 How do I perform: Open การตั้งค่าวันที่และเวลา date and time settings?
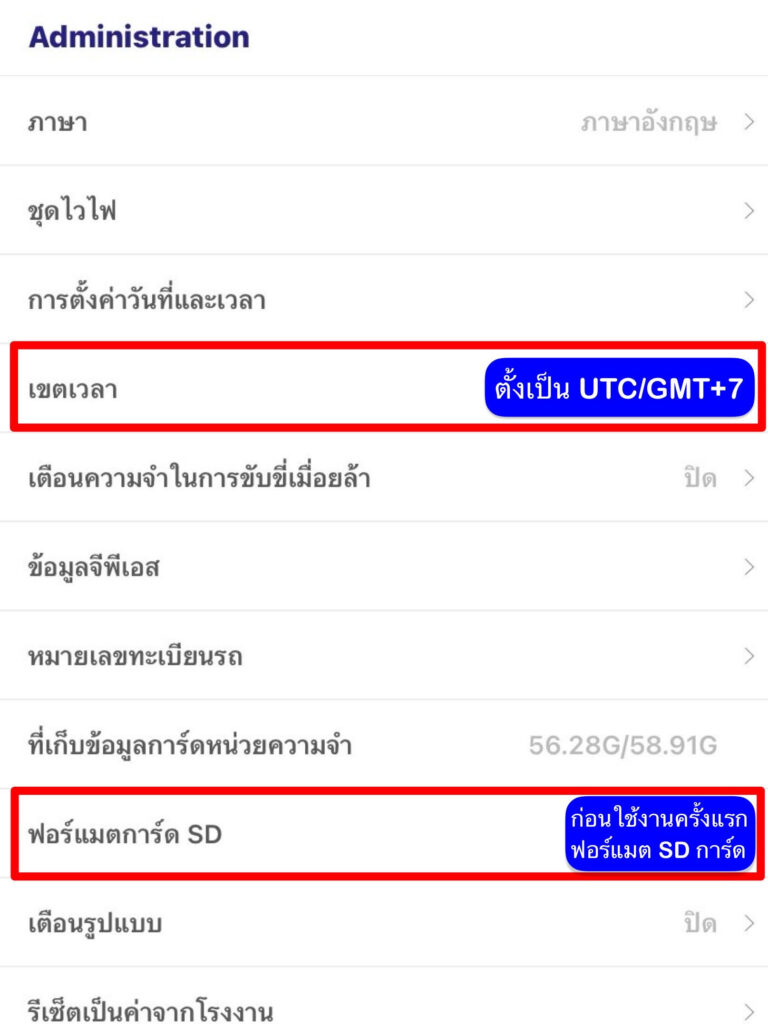(x=384, y=300)
